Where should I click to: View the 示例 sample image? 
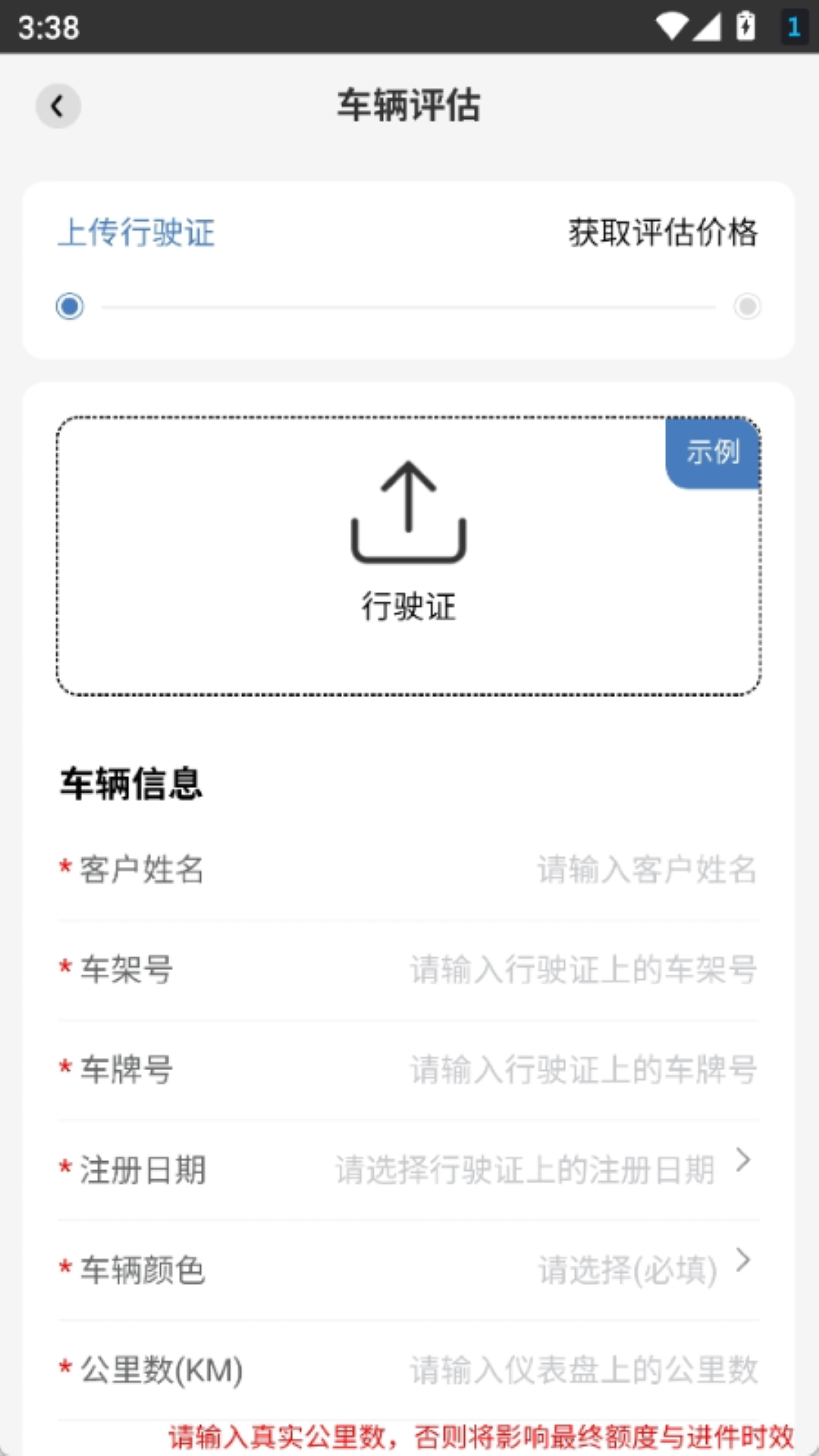point(713,453)
